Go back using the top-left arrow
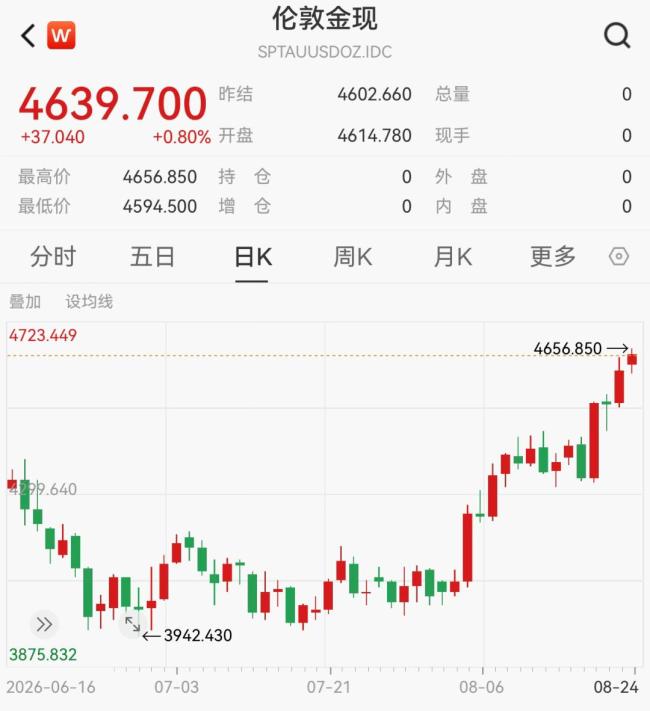Image resolution: width=650 pixels, height=711 pixels. click(28, 35)
